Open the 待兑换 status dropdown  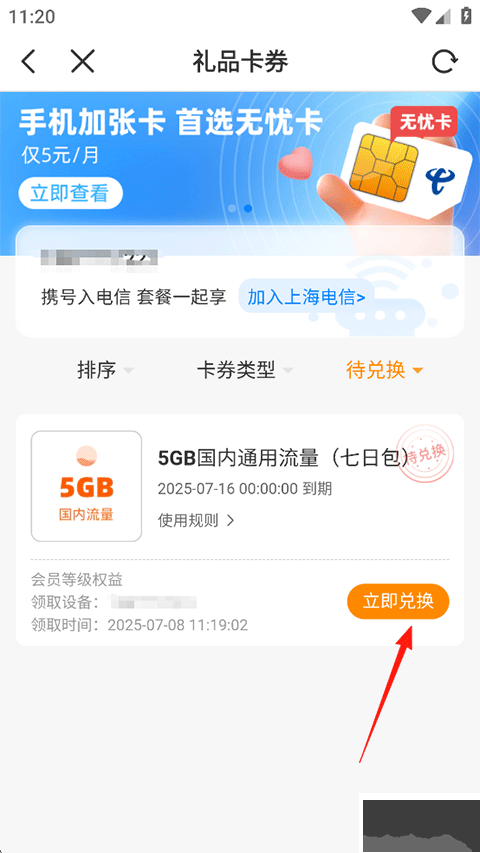click(385, 370)
